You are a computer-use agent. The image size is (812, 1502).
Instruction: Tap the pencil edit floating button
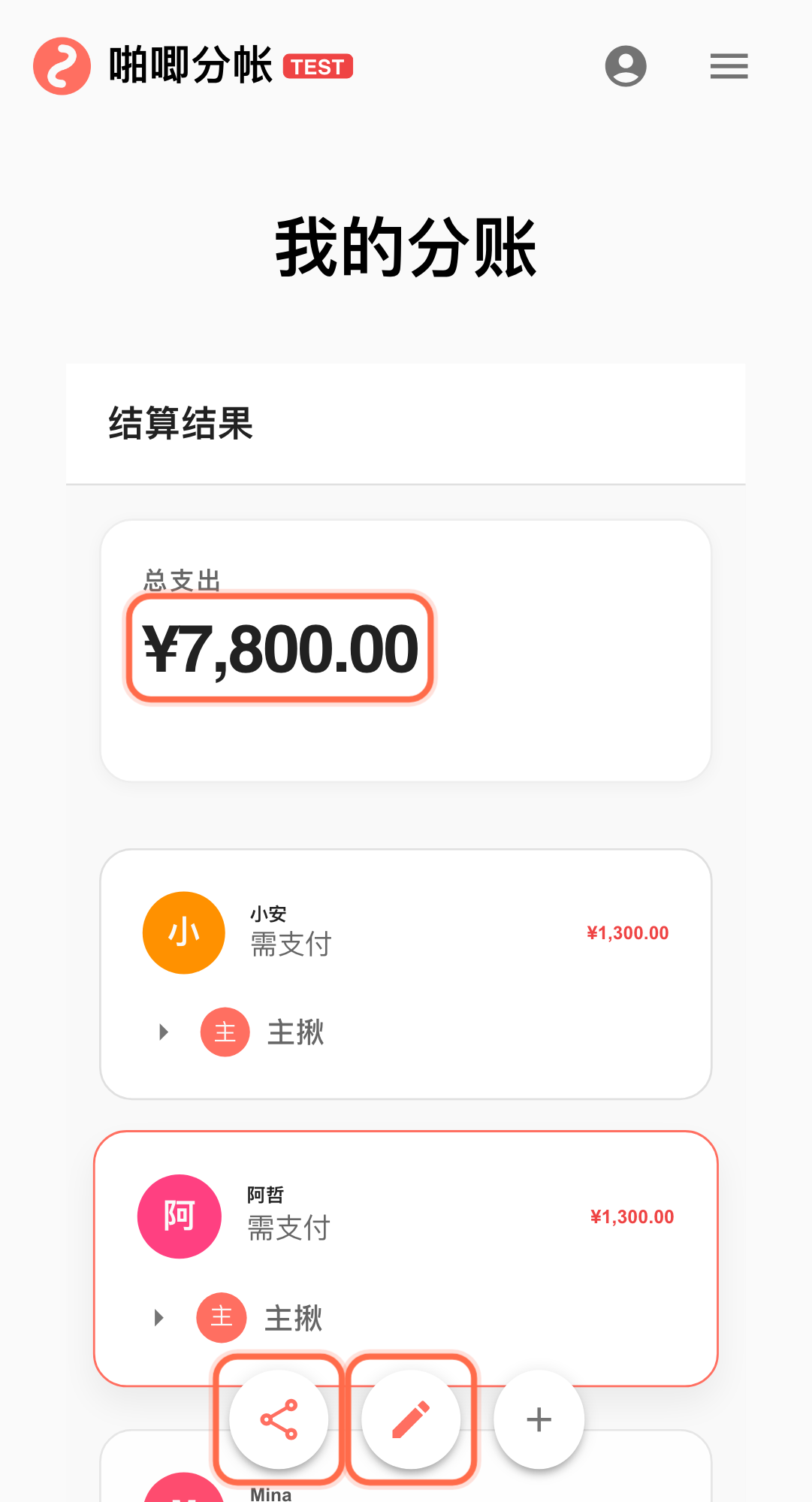(x=411, y=1419)
